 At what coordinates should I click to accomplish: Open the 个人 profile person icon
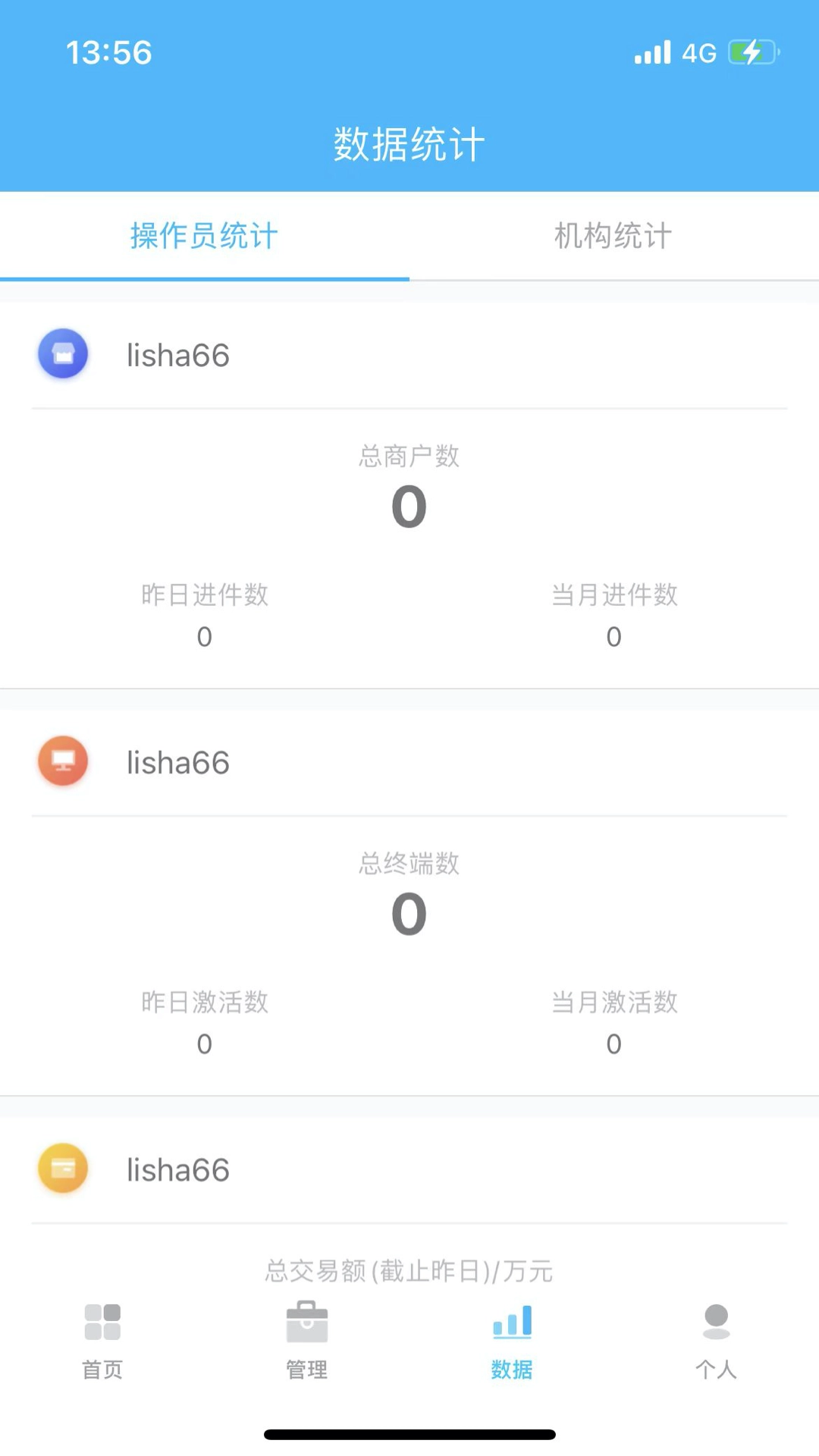[x=716, y=1323]
